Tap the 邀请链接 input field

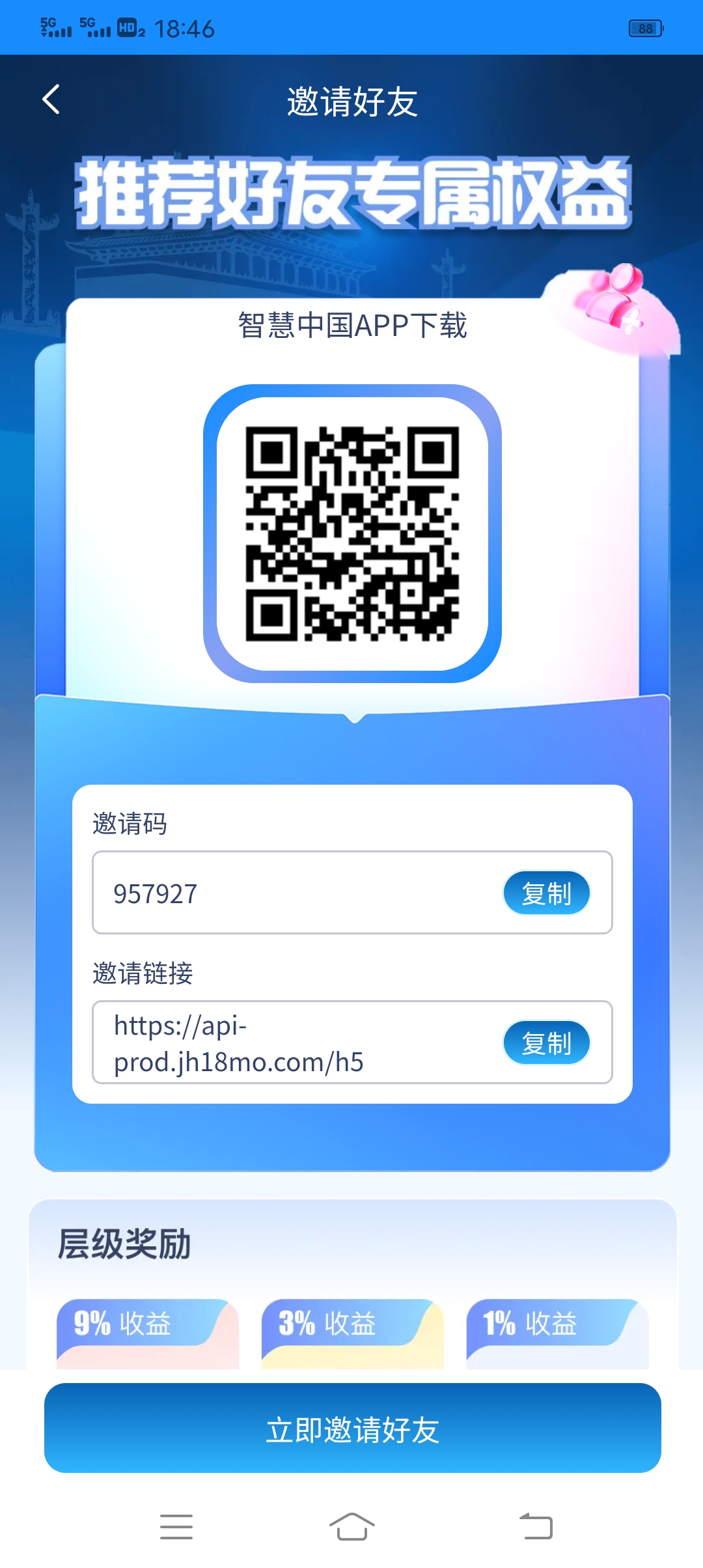[x=260, y=1042]
